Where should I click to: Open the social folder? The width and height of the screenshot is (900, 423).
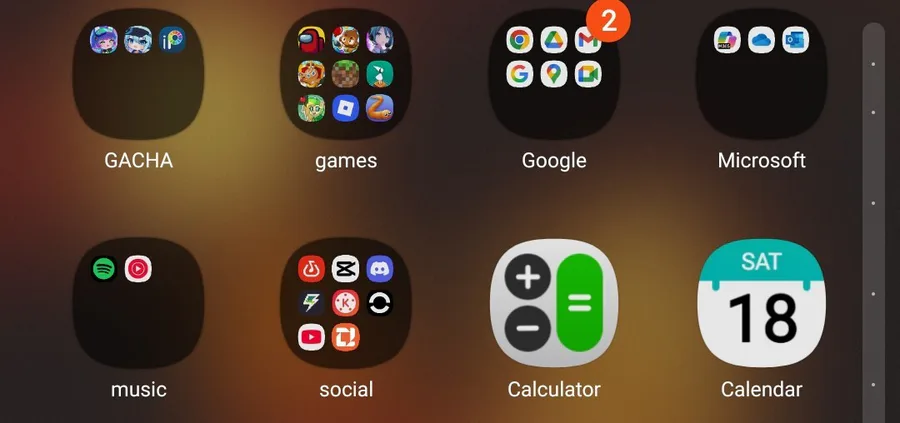coord(346,303)
